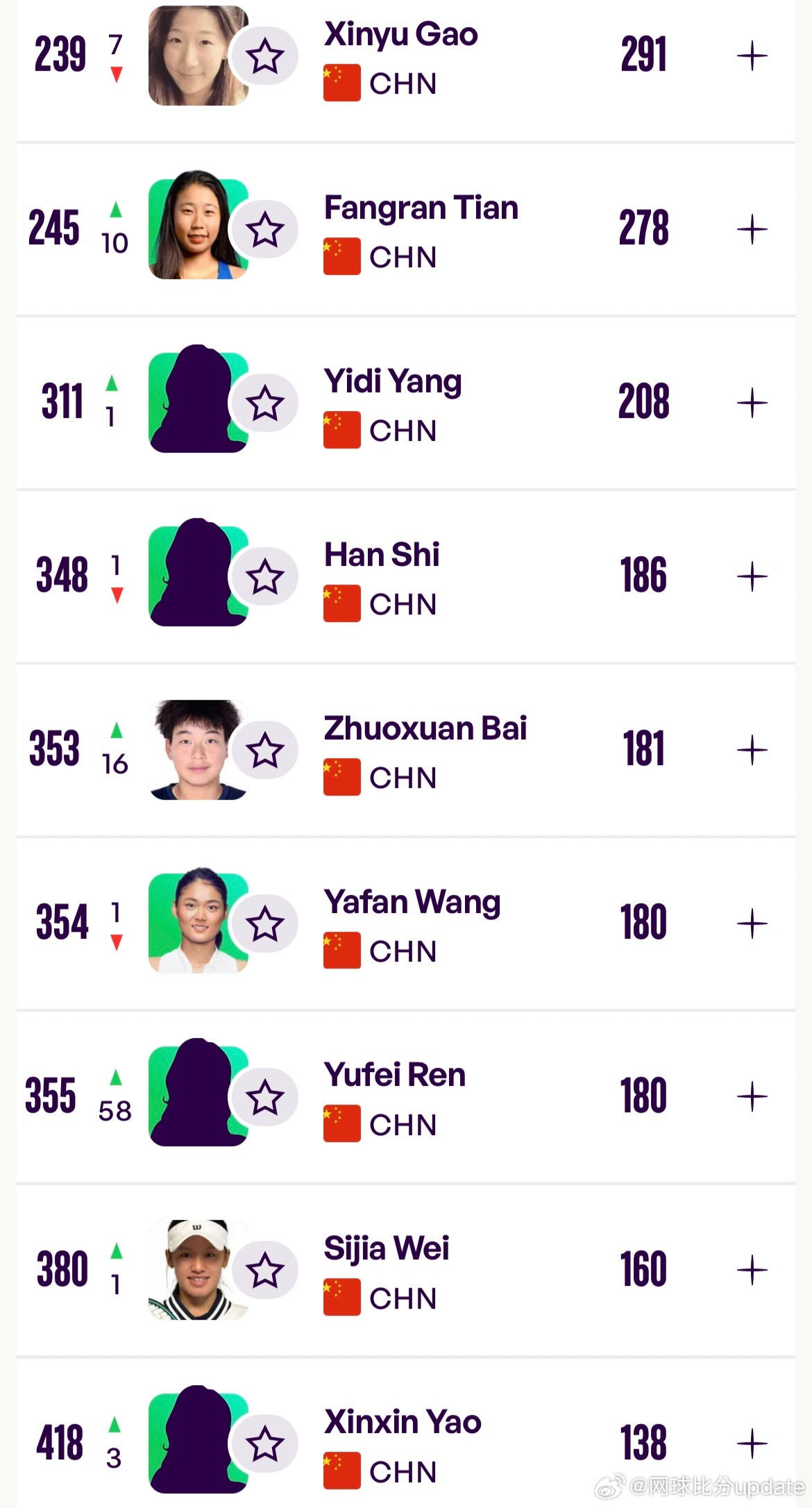812x1508 pixels.
Task: Toggle the favorite star for Yufei Ren
Action: 266,1095
